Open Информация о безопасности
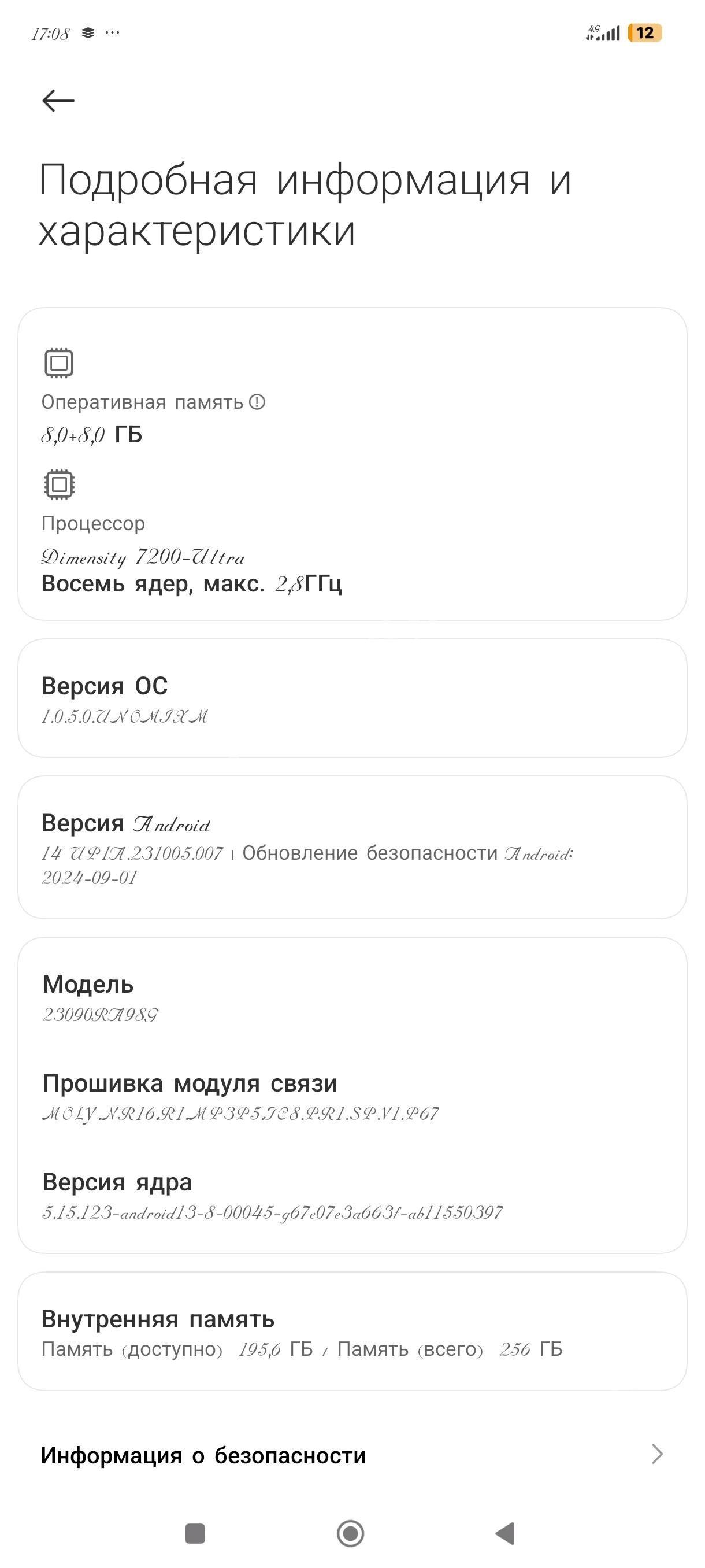 [352, 1455]
